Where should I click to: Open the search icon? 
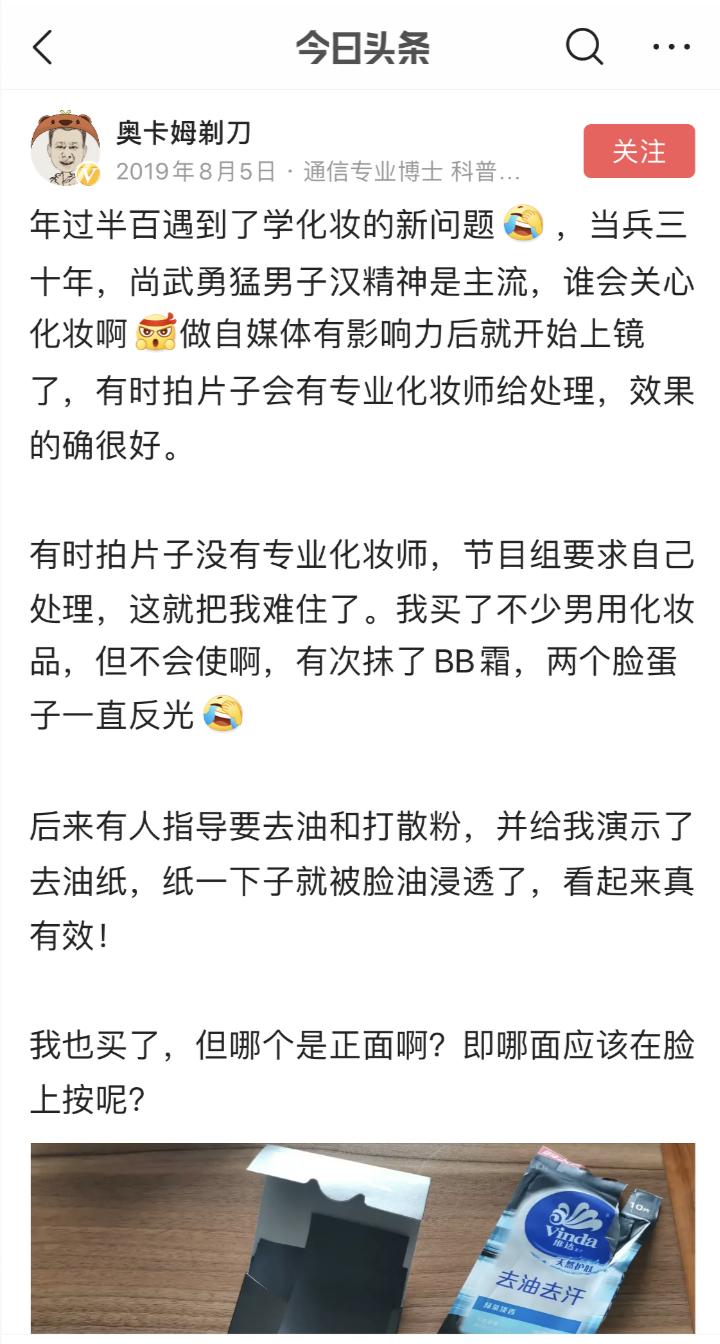(x=584, y=46)
